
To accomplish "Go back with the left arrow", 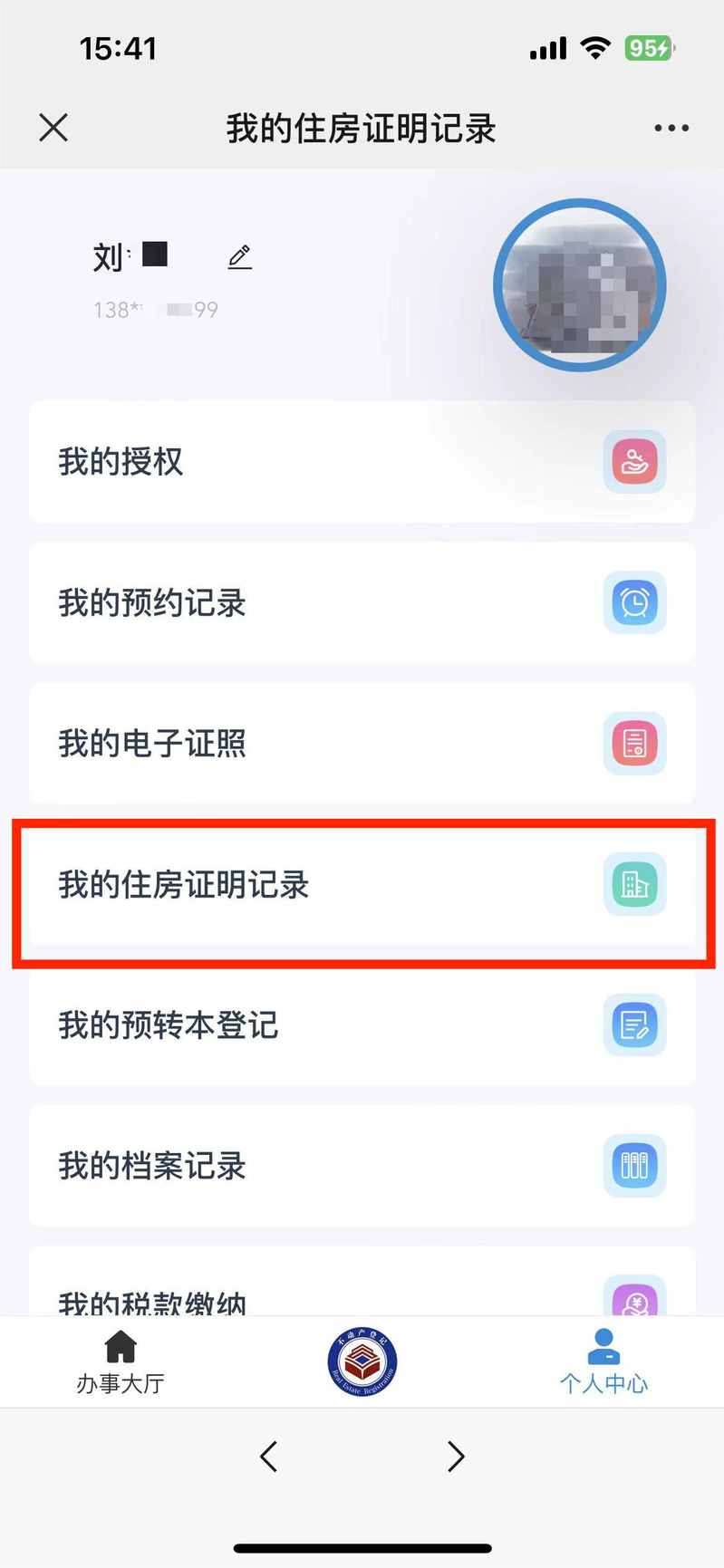I will (268, 1456).
